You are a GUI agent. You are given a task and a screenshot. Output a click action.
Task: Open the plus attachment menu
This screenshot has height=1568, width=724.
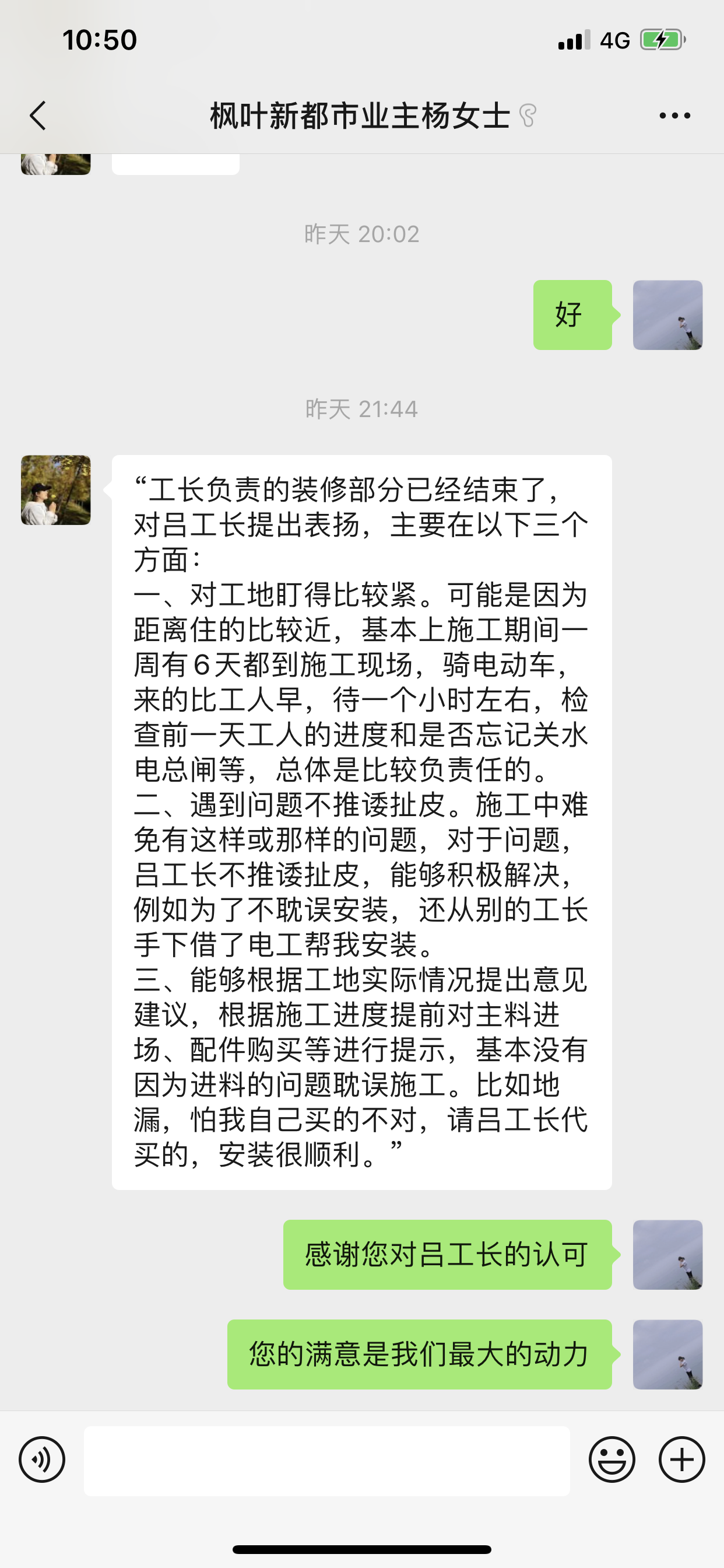coord(681,1460)
